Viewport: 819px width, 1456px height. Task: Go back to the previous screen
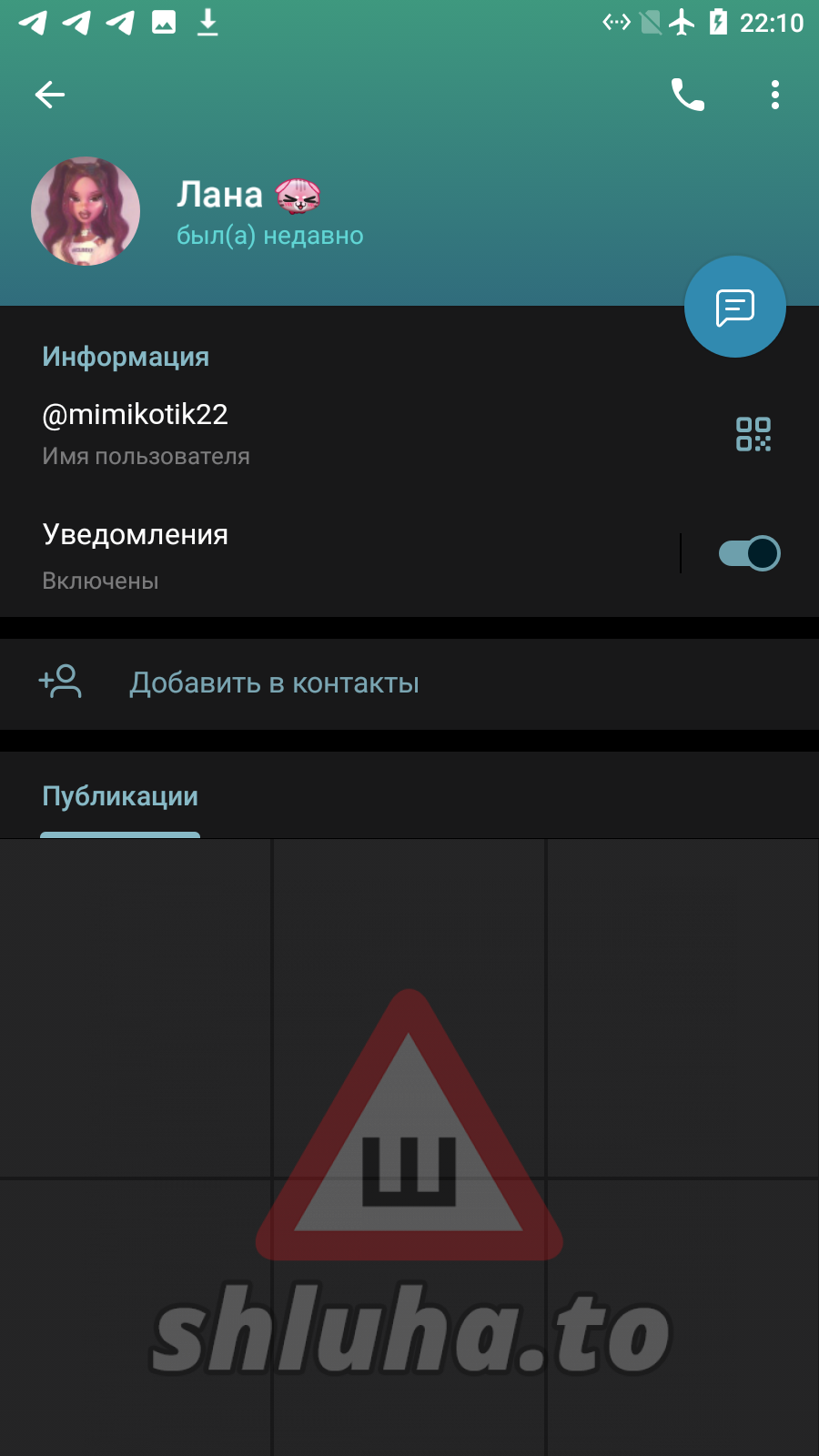click(x=50, y=95)
